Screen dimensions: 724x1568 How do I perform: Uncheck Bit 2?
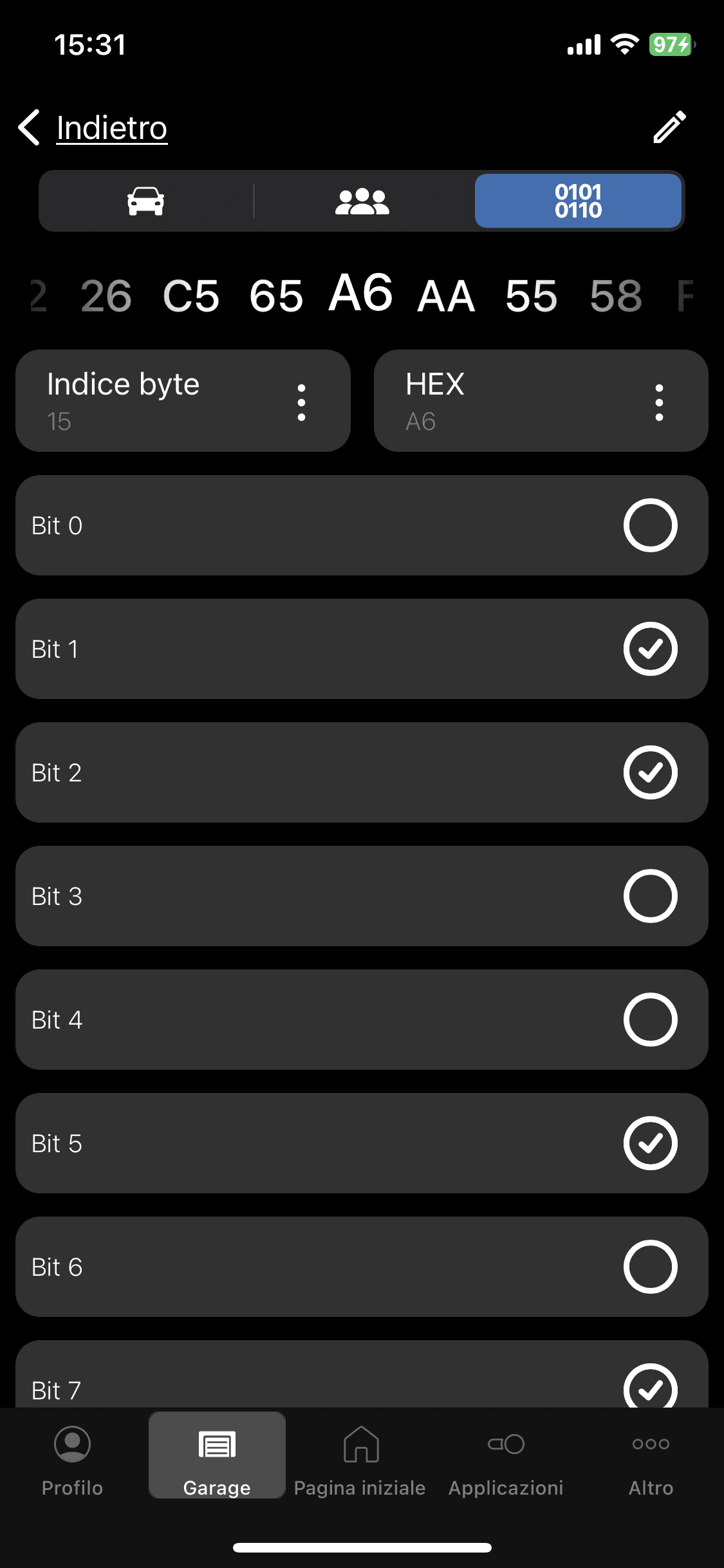click(x=650, y=772)
